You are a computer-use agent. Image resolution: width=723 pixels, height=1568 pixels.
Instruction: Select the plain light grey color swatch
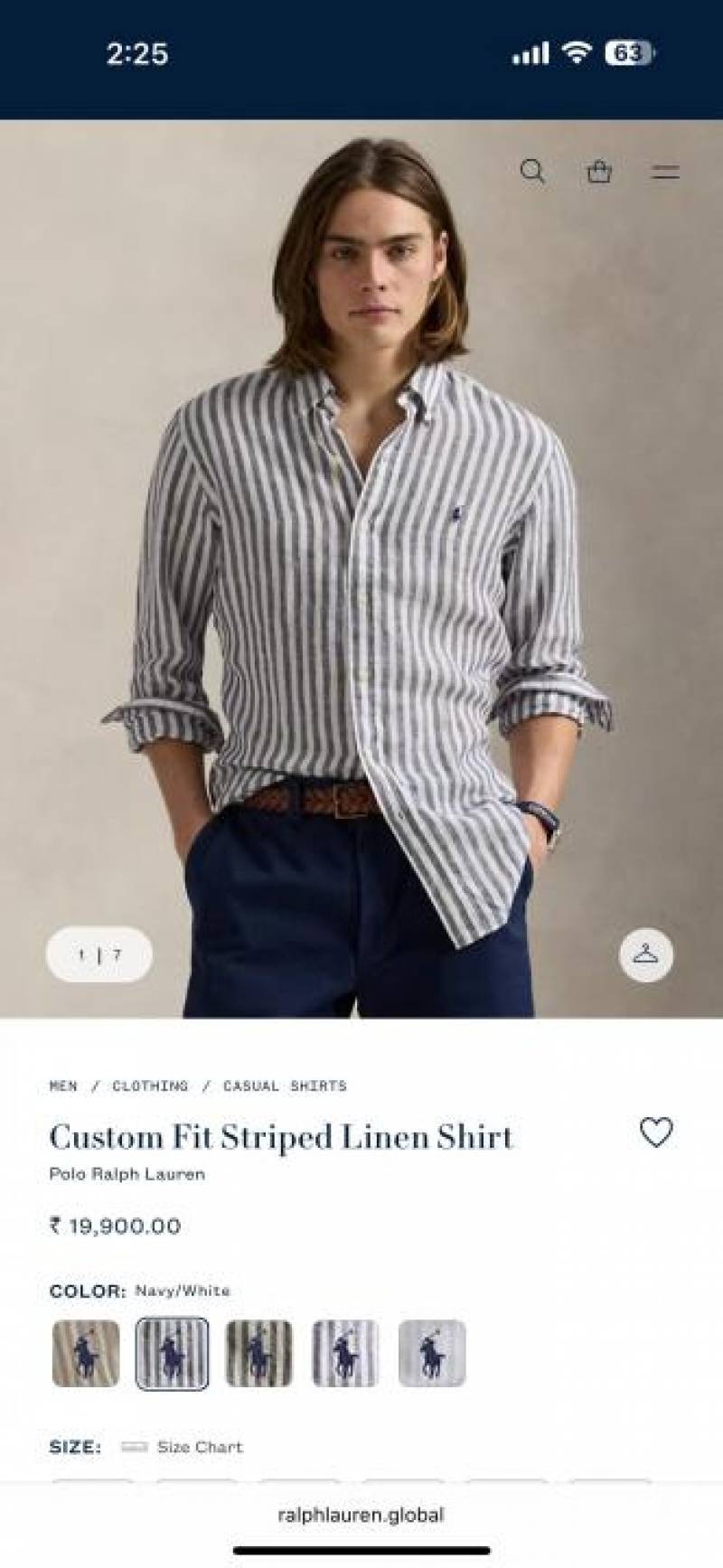432,1353
